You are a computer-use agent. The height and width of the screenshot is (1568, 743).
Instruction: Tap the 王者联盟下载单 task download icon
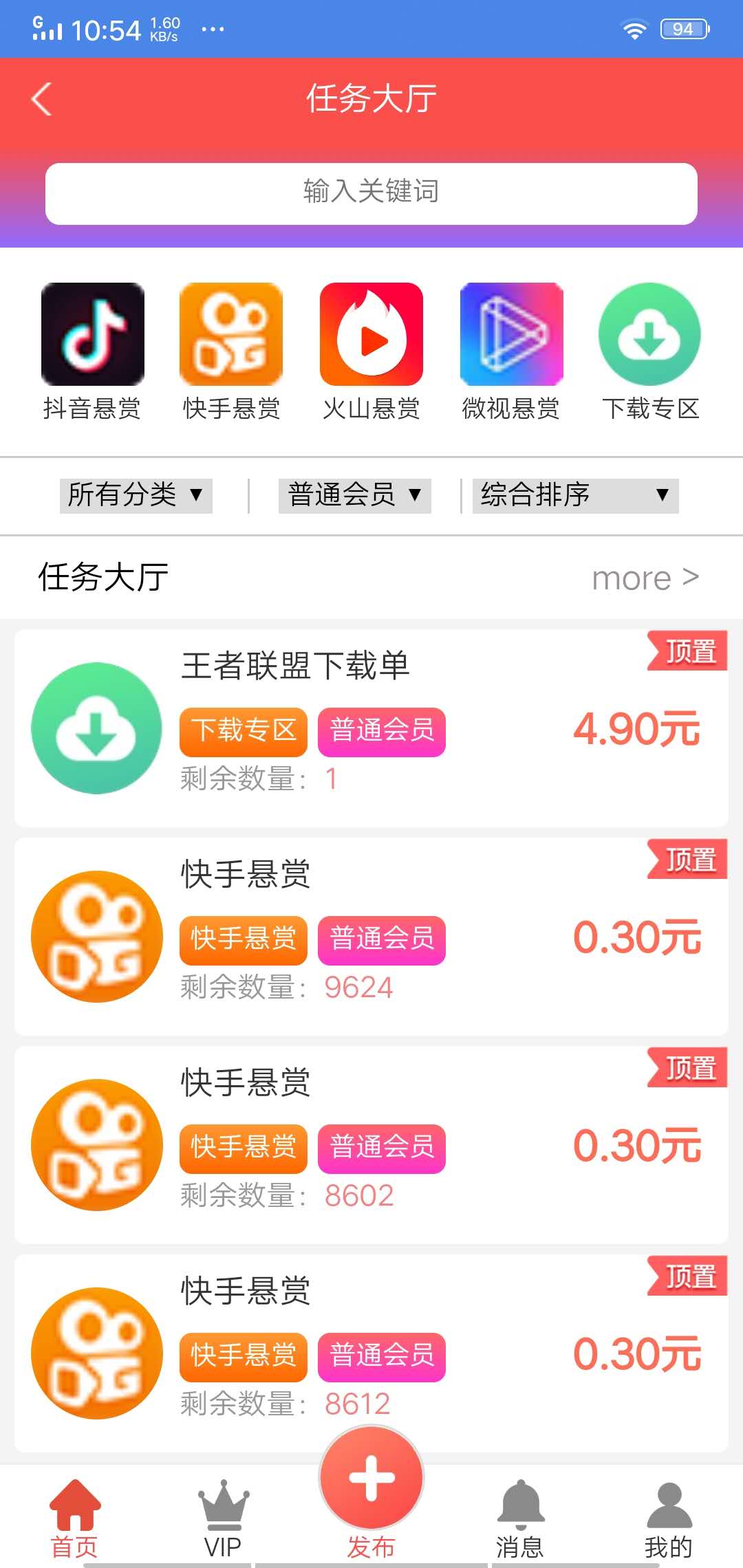96,729
